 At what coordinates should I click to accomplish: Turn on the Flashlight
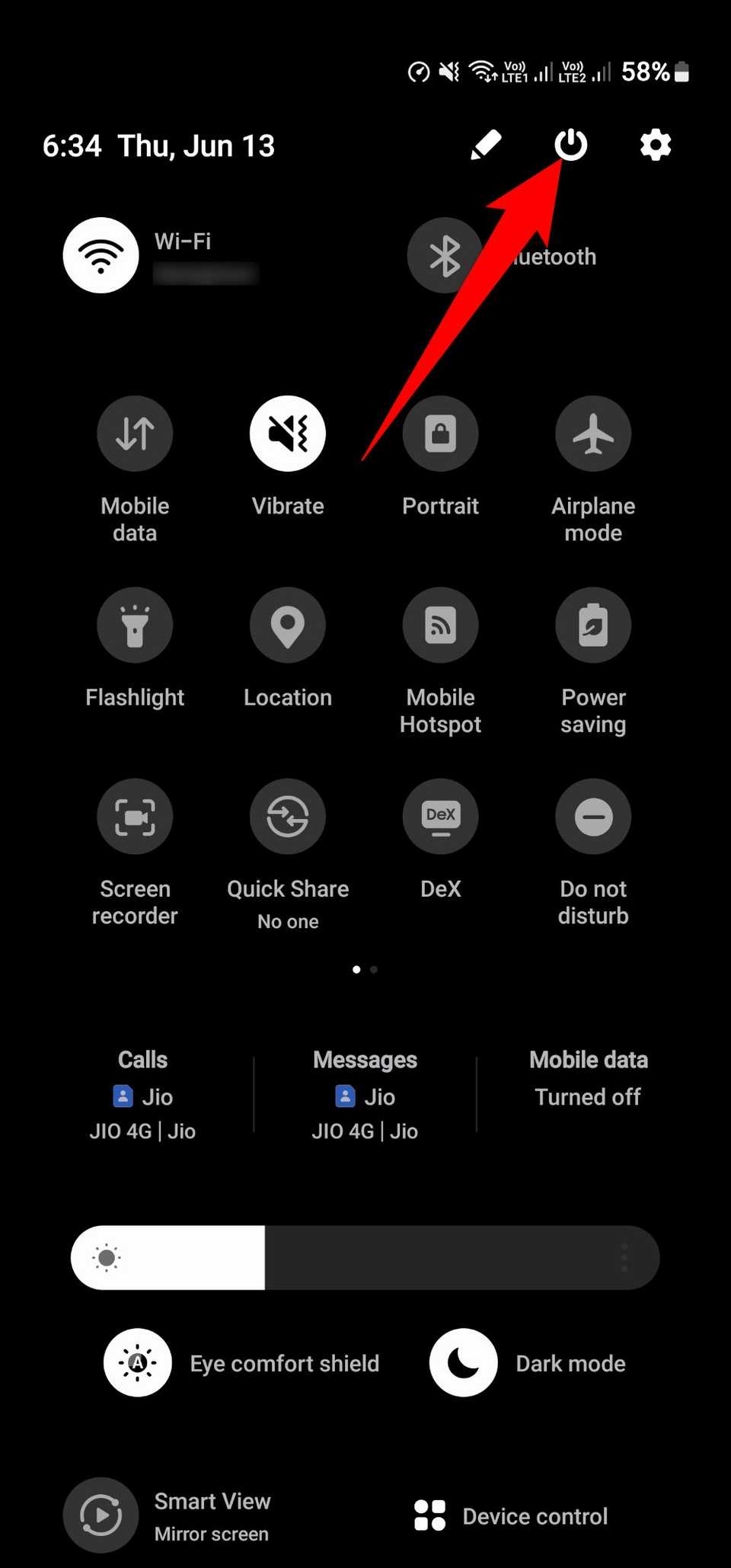(x=135, y=625)
